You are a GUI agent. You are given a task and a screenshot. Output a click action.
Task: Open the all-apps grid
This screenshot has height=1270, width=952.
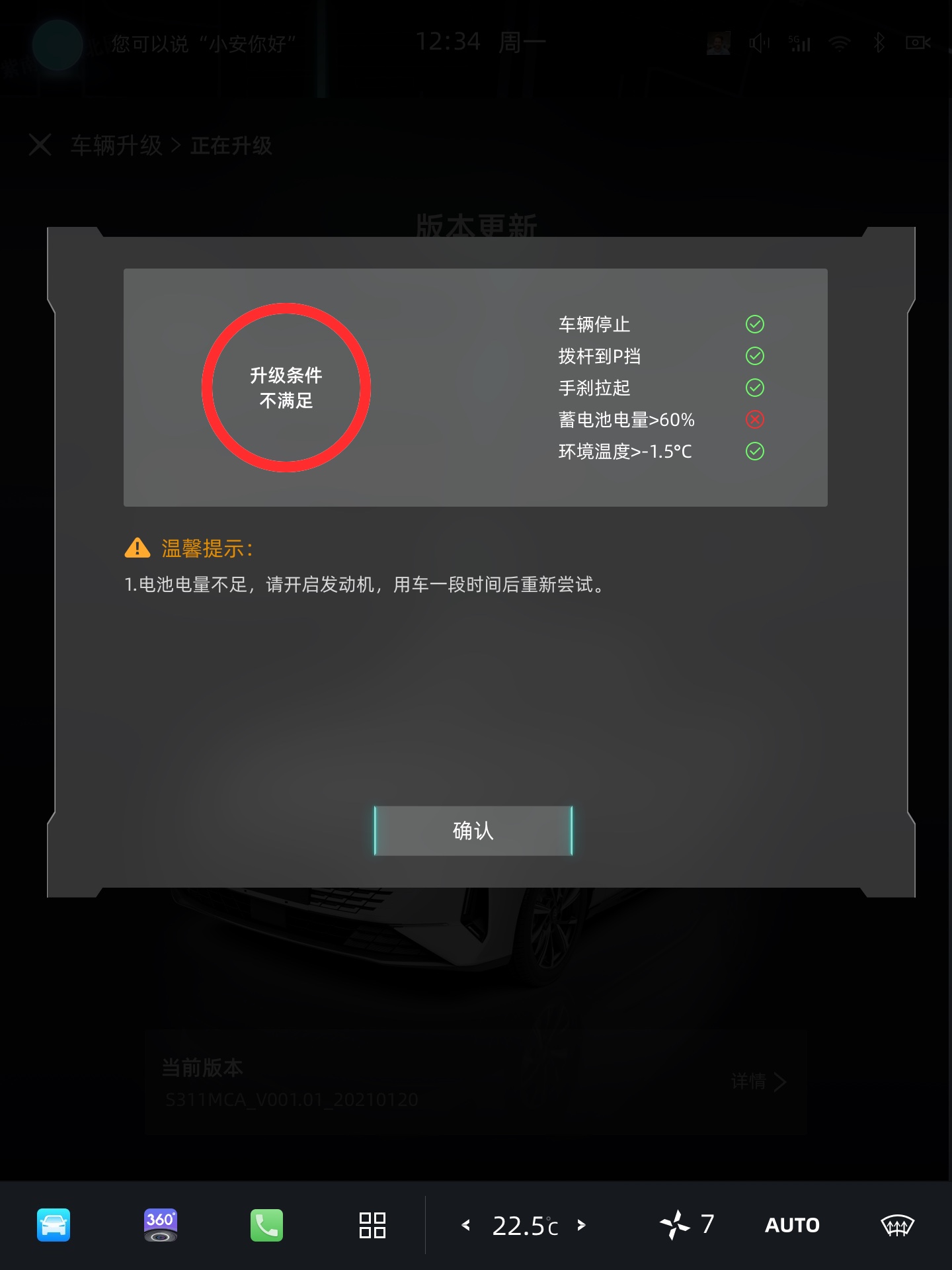click(x=372, y=1225)
